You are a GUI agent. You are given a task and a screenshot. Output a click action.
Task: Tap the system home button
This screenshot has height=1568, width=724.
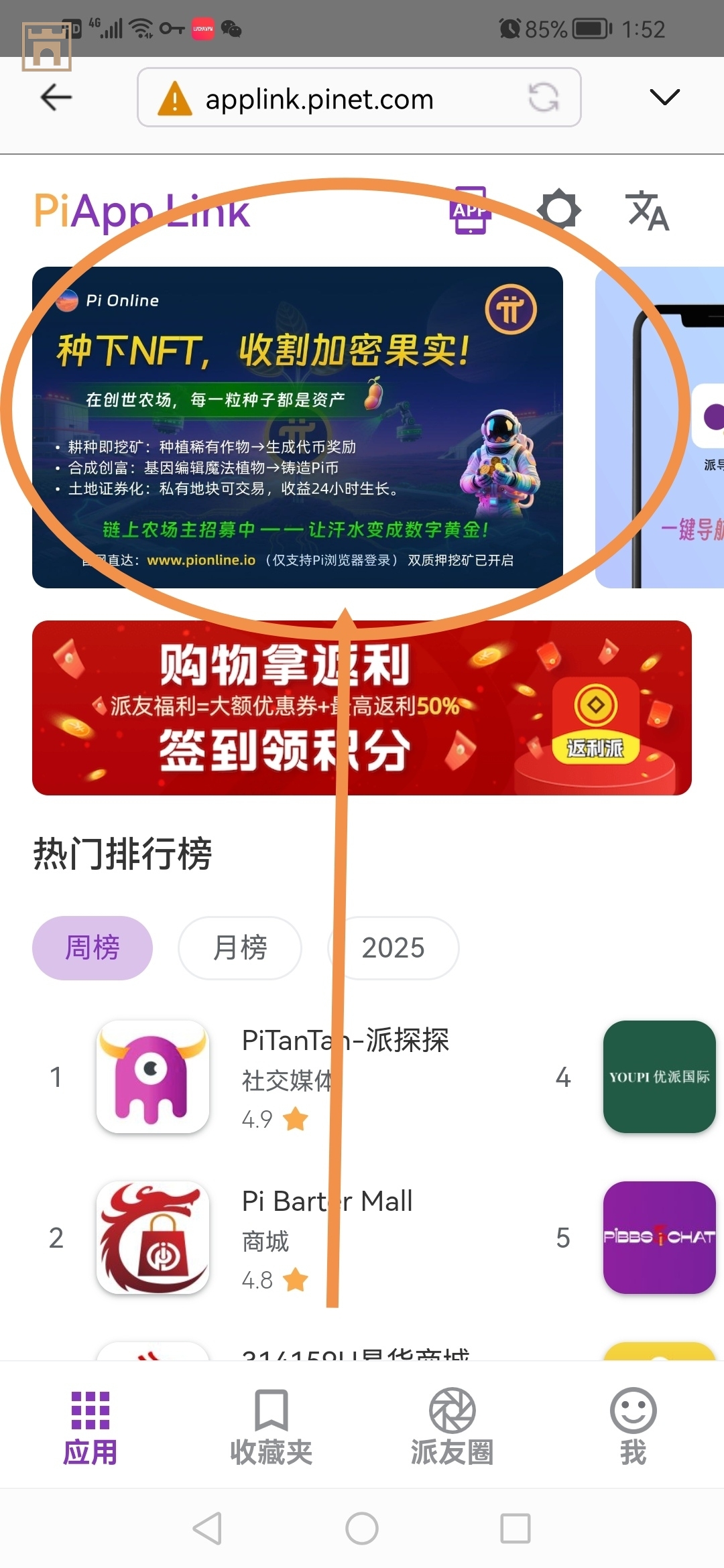(362, 1528)
